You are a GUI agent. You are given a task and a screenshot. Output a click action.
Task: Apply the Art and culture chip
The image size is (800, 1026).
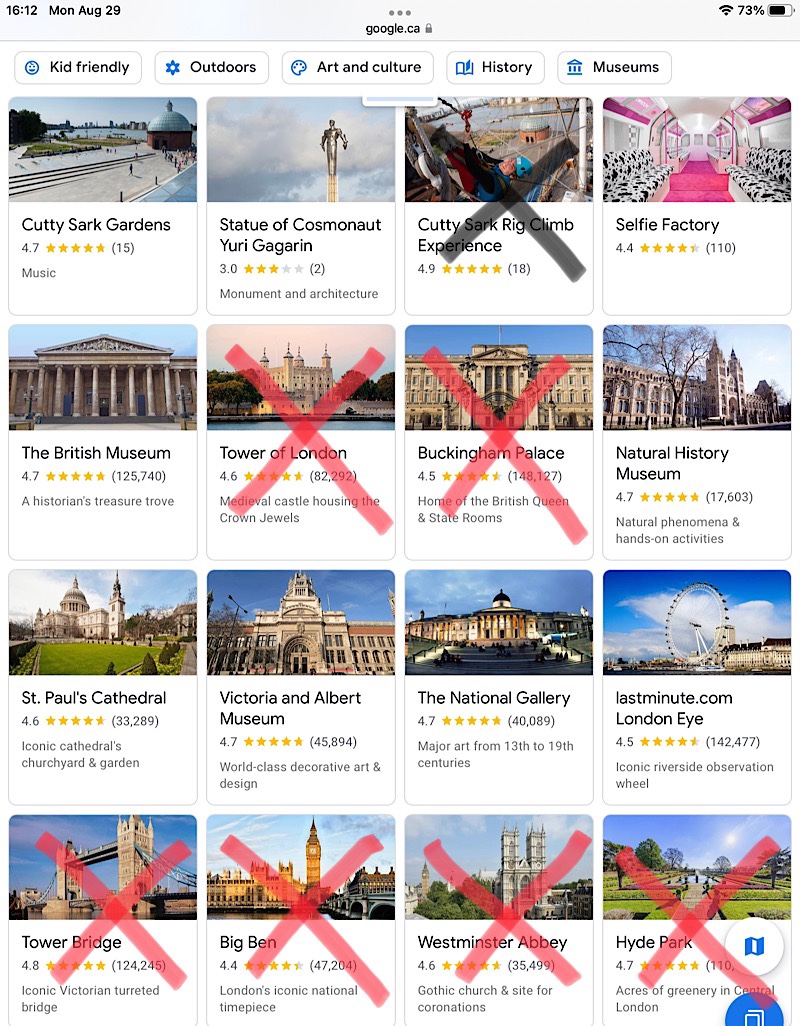click(357, 67)
